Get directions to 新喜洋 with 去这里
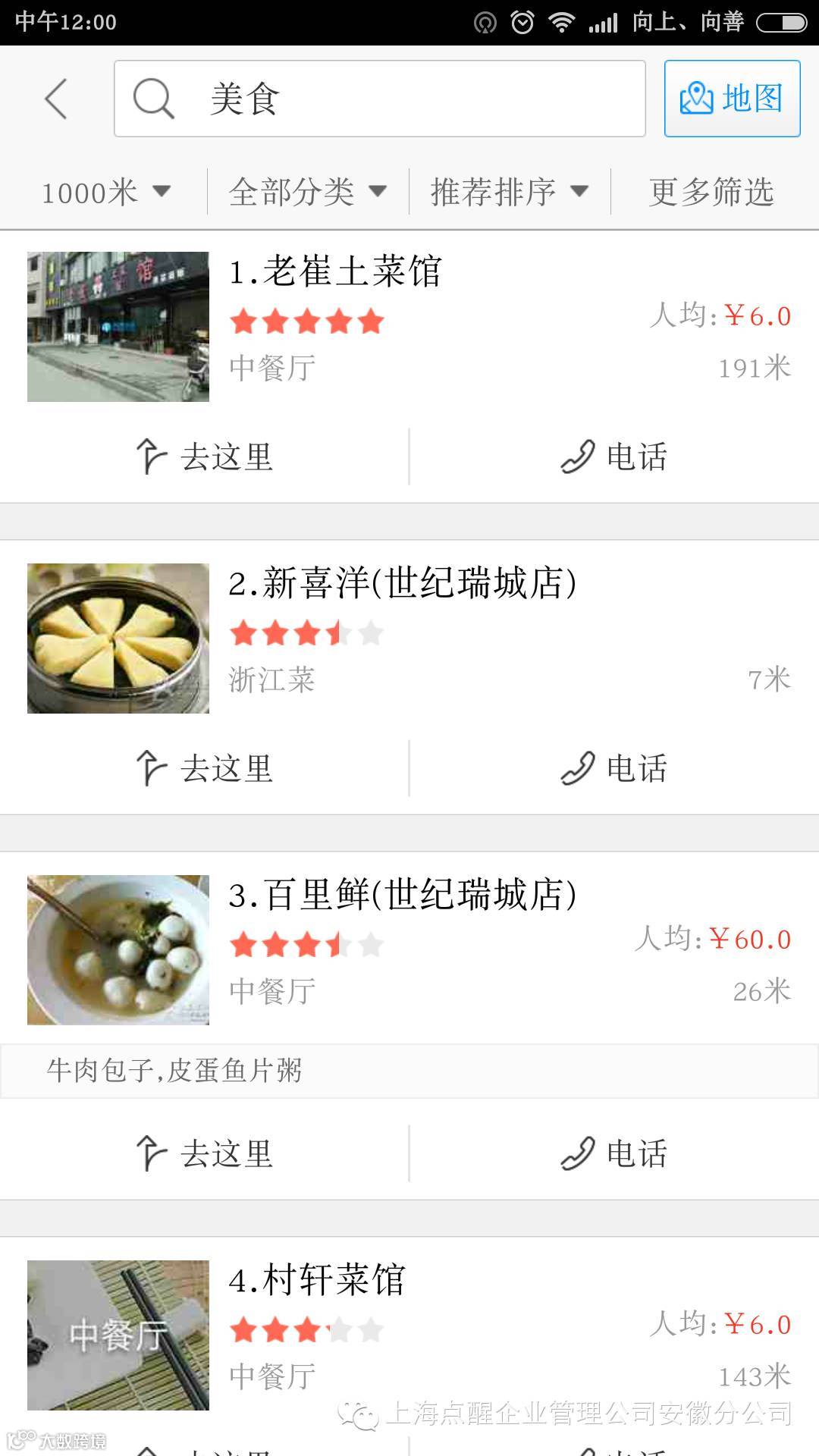The height and width of the screenshot is (1456, 819). [205, 769]
